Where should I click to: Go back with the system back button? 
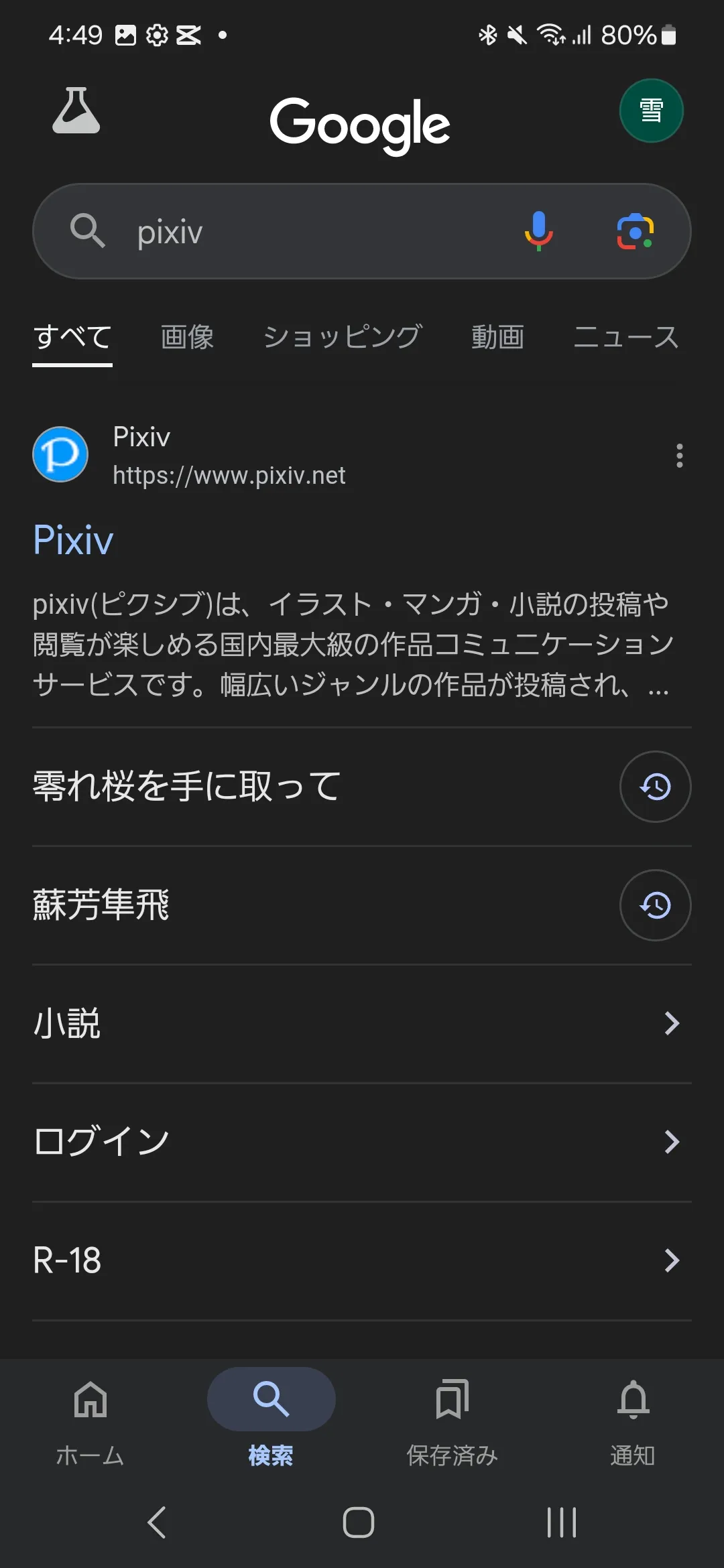157,1522
